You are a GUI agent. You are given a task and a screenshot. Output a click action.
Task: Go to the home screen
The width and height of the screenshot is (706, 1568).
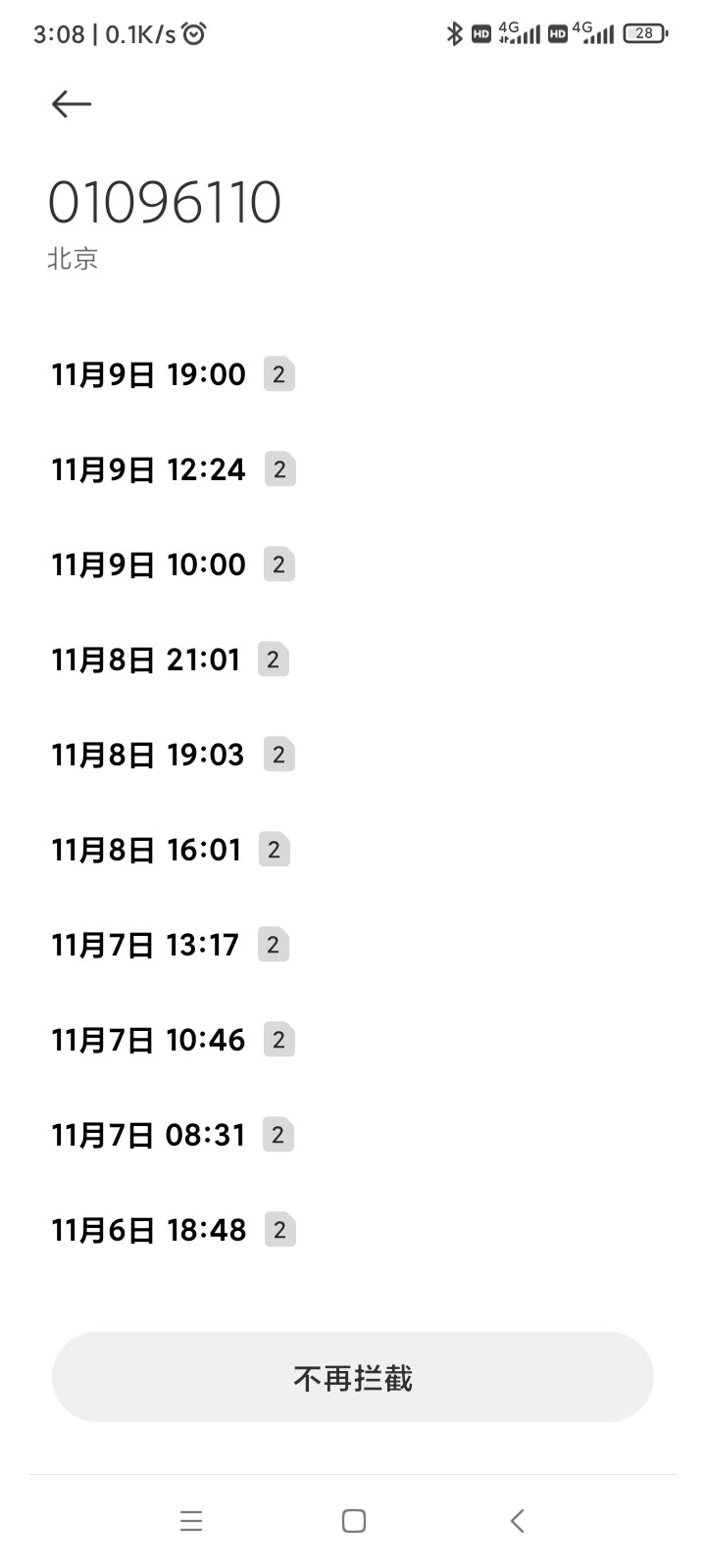pyautogui.click(x=354, y=1521)
